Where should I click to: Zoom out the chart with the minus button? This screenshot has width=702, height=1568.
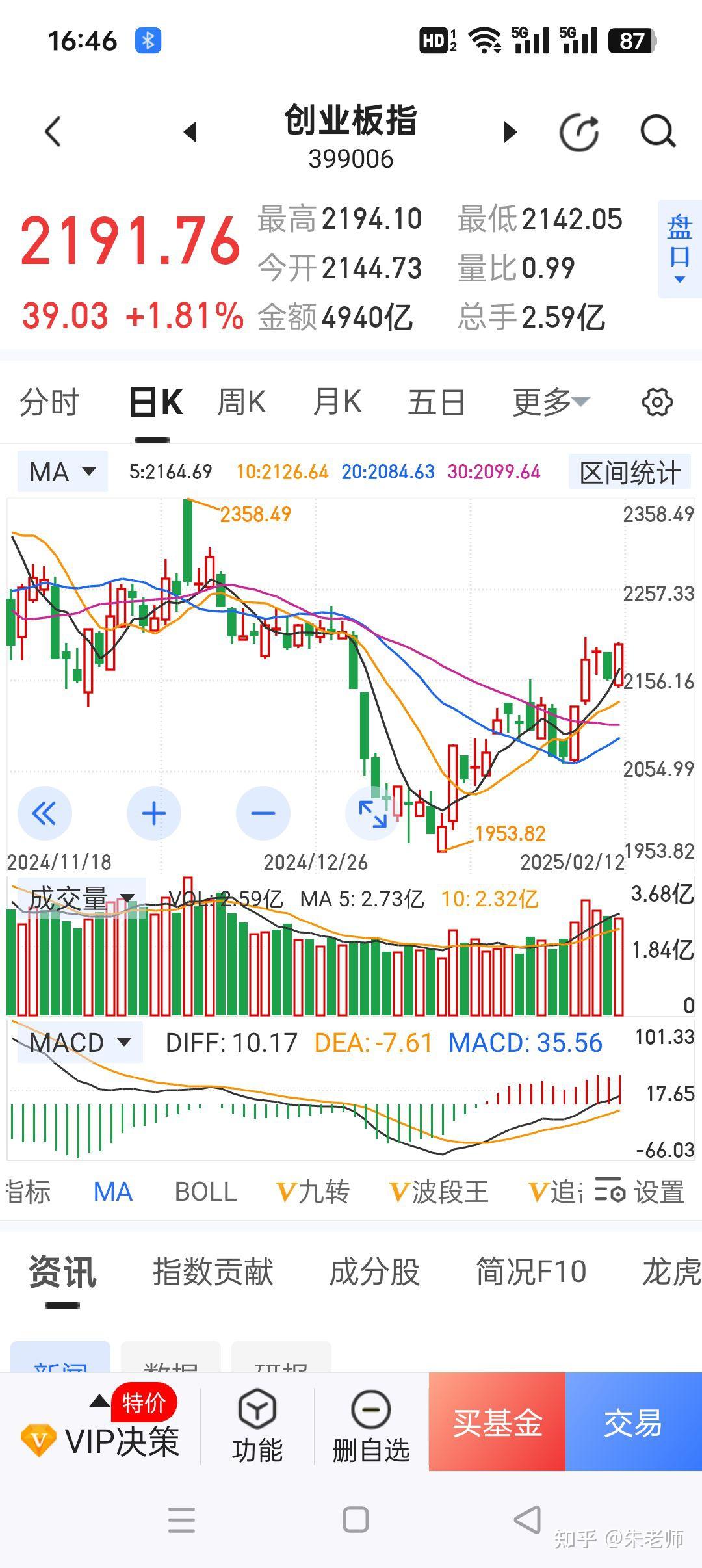pos(263,813)
